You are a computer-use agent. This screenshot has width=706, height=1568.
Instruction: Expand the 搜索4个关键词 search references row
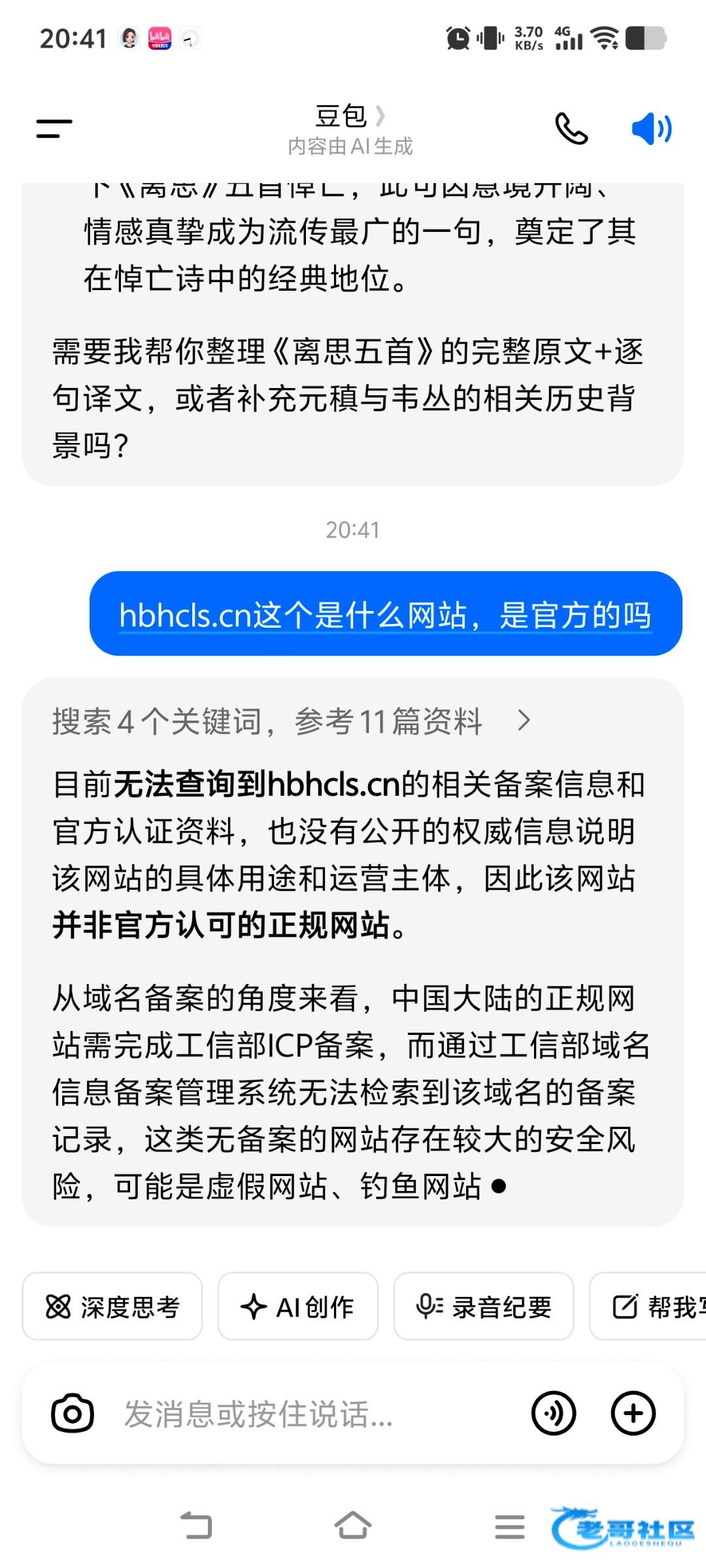tap(292, 721)
